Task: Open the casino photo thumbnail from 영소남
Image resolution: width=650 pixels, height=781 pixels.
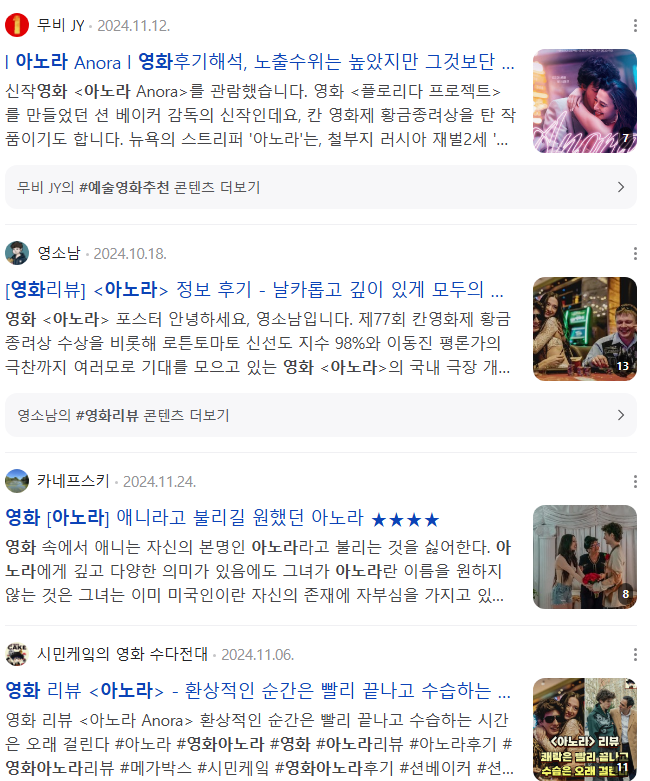Action: tap(584, 329)
